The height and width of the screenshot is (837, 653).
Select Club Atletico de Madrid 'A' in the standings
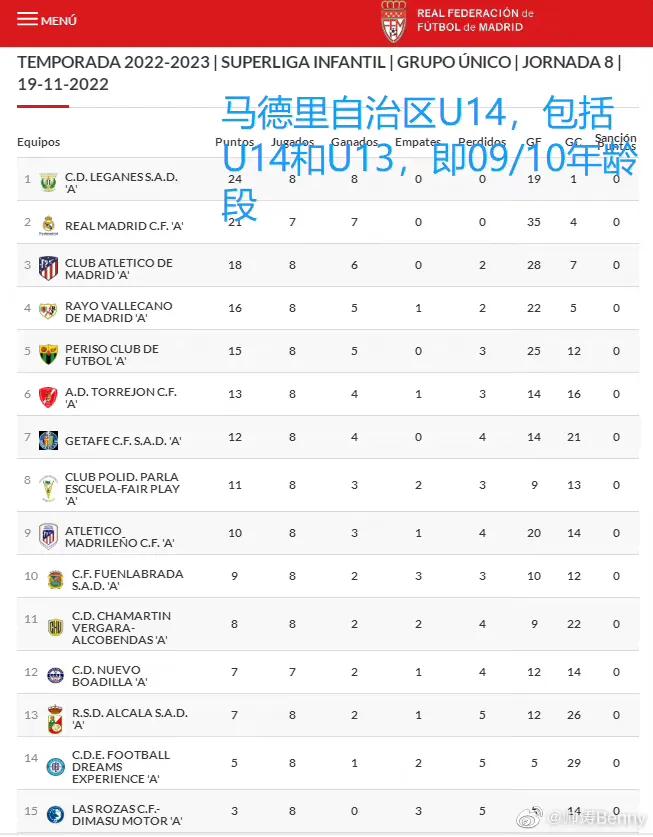tap(118, 269)
